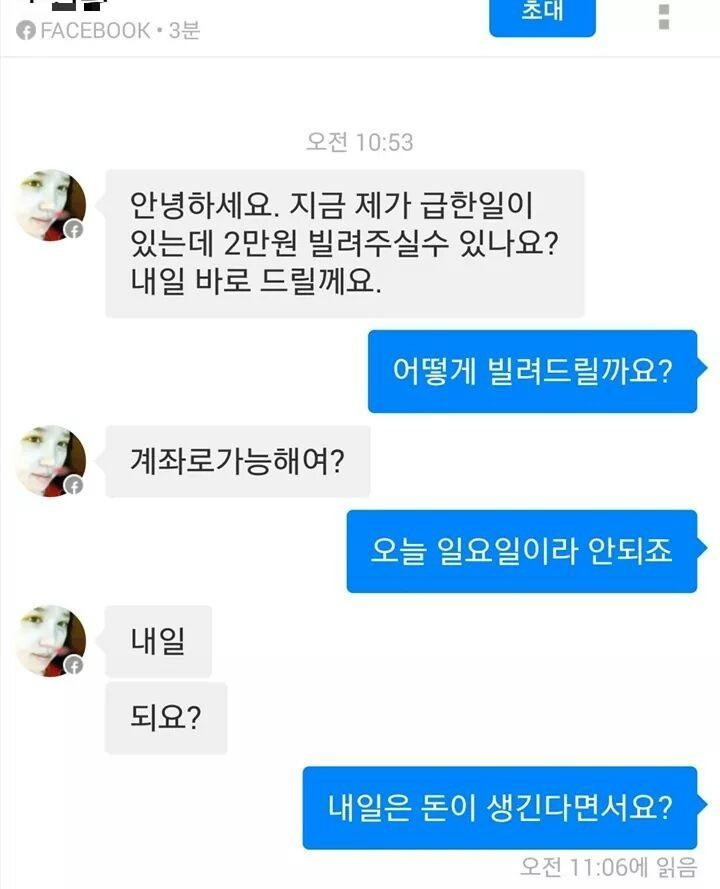The height and width of the screenshot is (889, 720).
Task: Tap the avatar next to 계좌로가능해여?
Action: [50, 461]
